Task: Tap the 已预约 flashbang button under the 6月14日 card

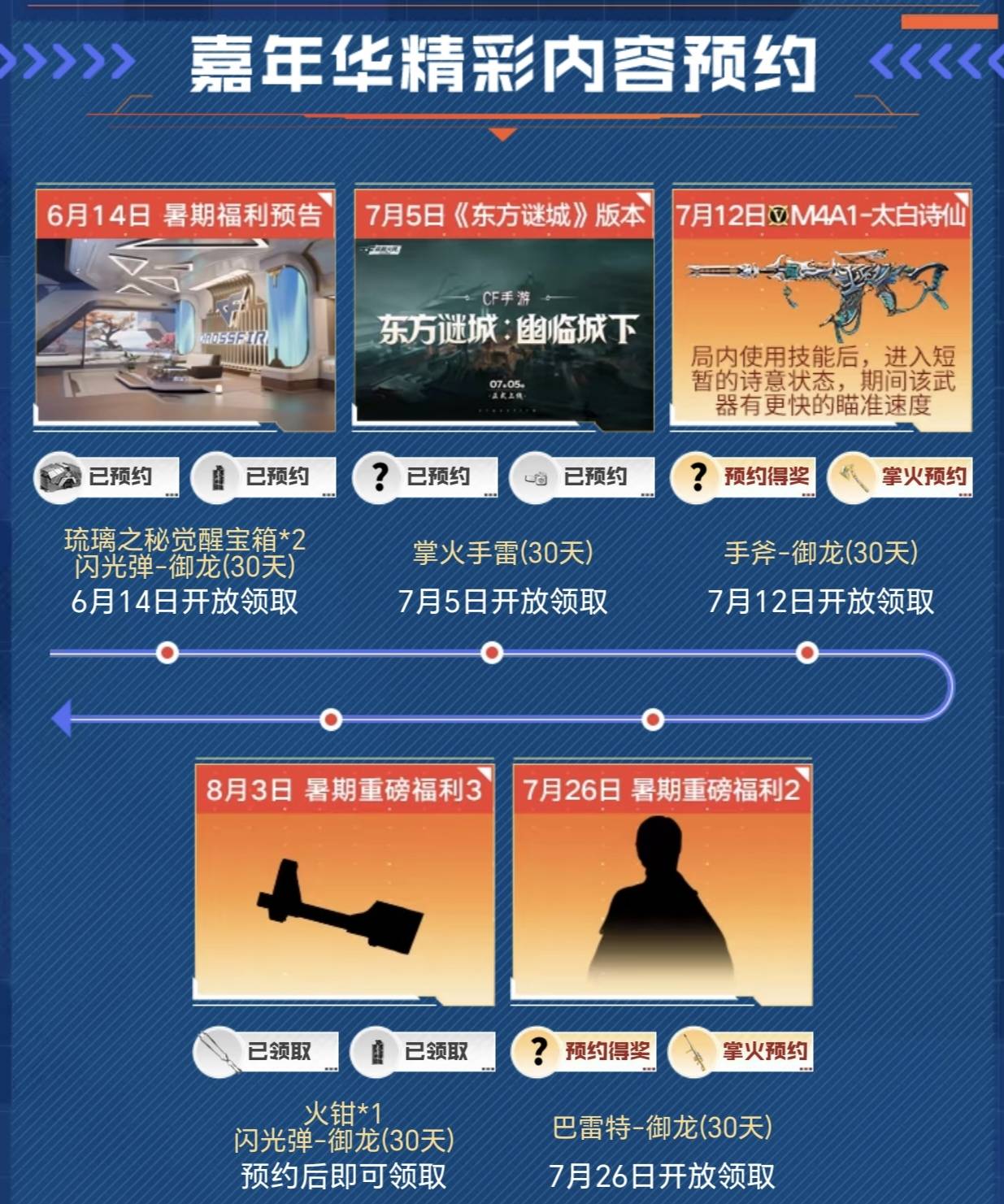Action: (263, 476)
